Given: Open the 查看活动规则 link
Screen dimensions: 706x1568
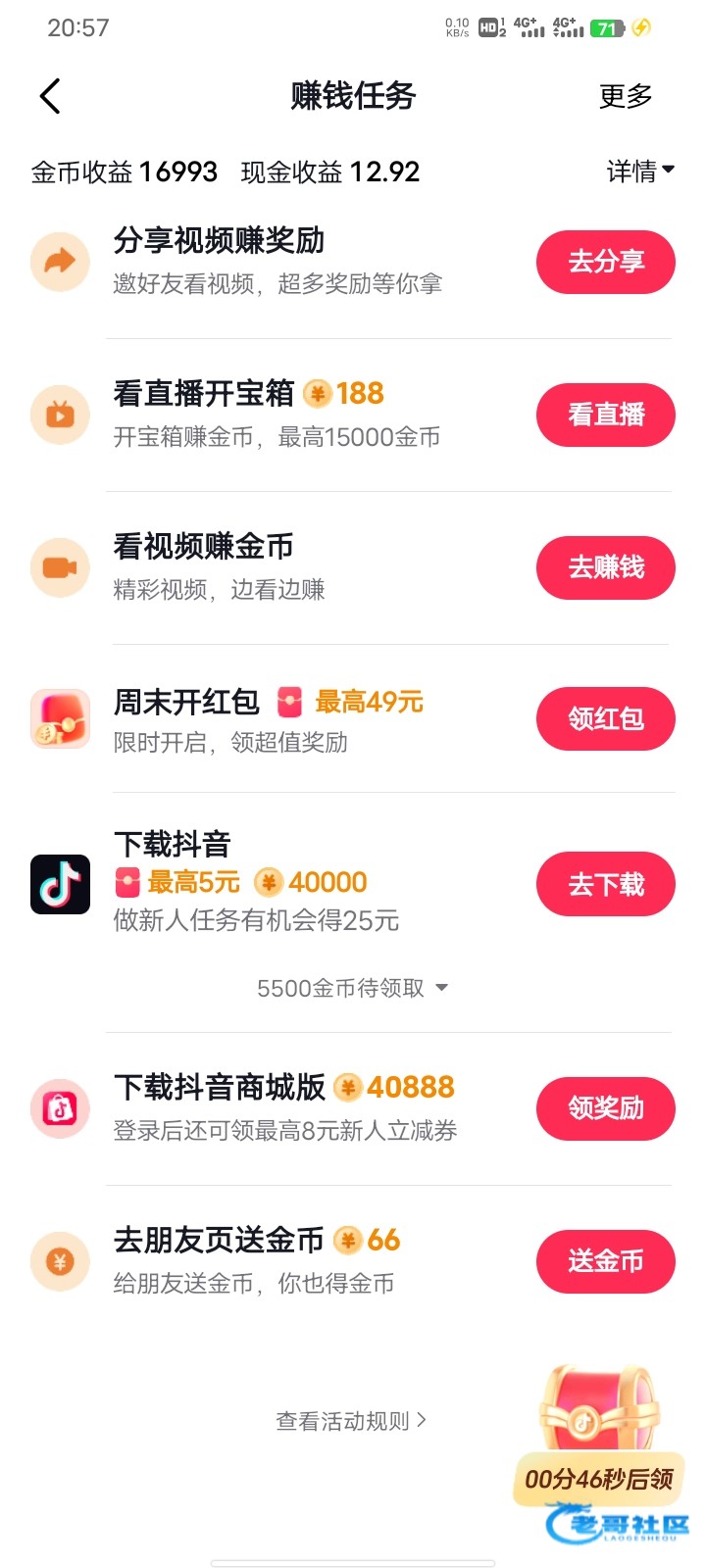Looking at the screenshot, I should (x=351, y=1421).
